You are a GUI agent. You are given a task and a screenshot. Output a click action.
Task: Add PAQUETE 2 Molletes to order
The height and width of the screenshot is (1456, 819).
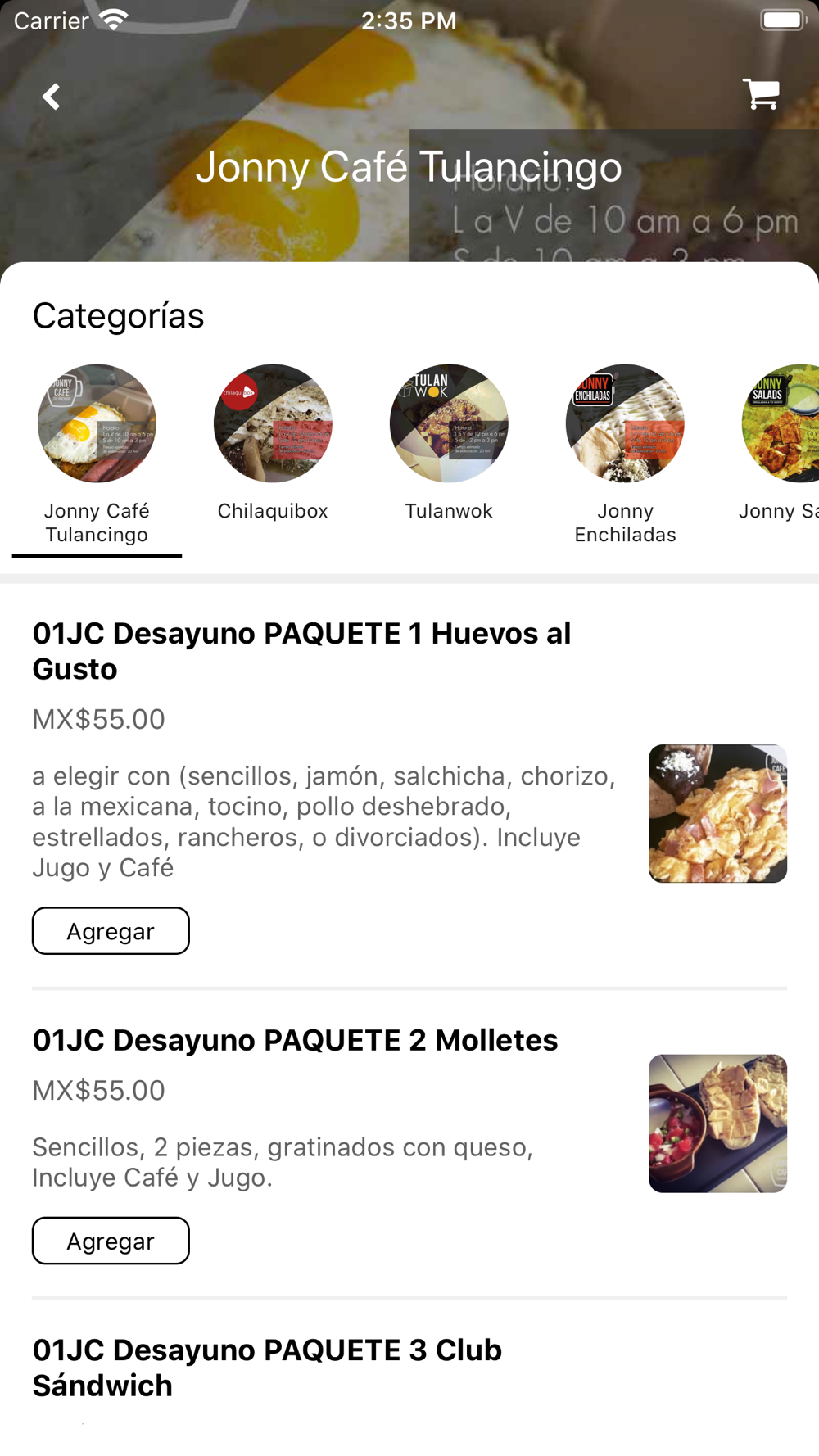(x=111, y=1241)
